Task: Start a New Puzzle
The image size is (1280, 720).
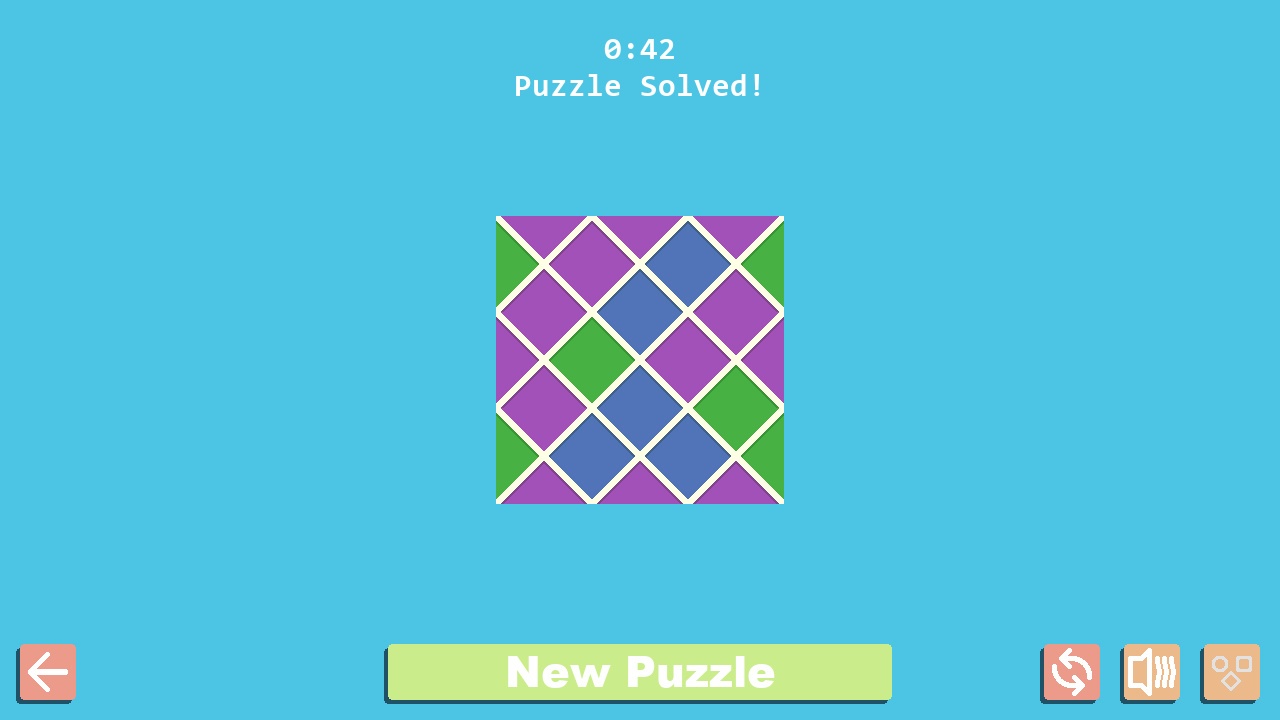Action: (x=639, y=672)
